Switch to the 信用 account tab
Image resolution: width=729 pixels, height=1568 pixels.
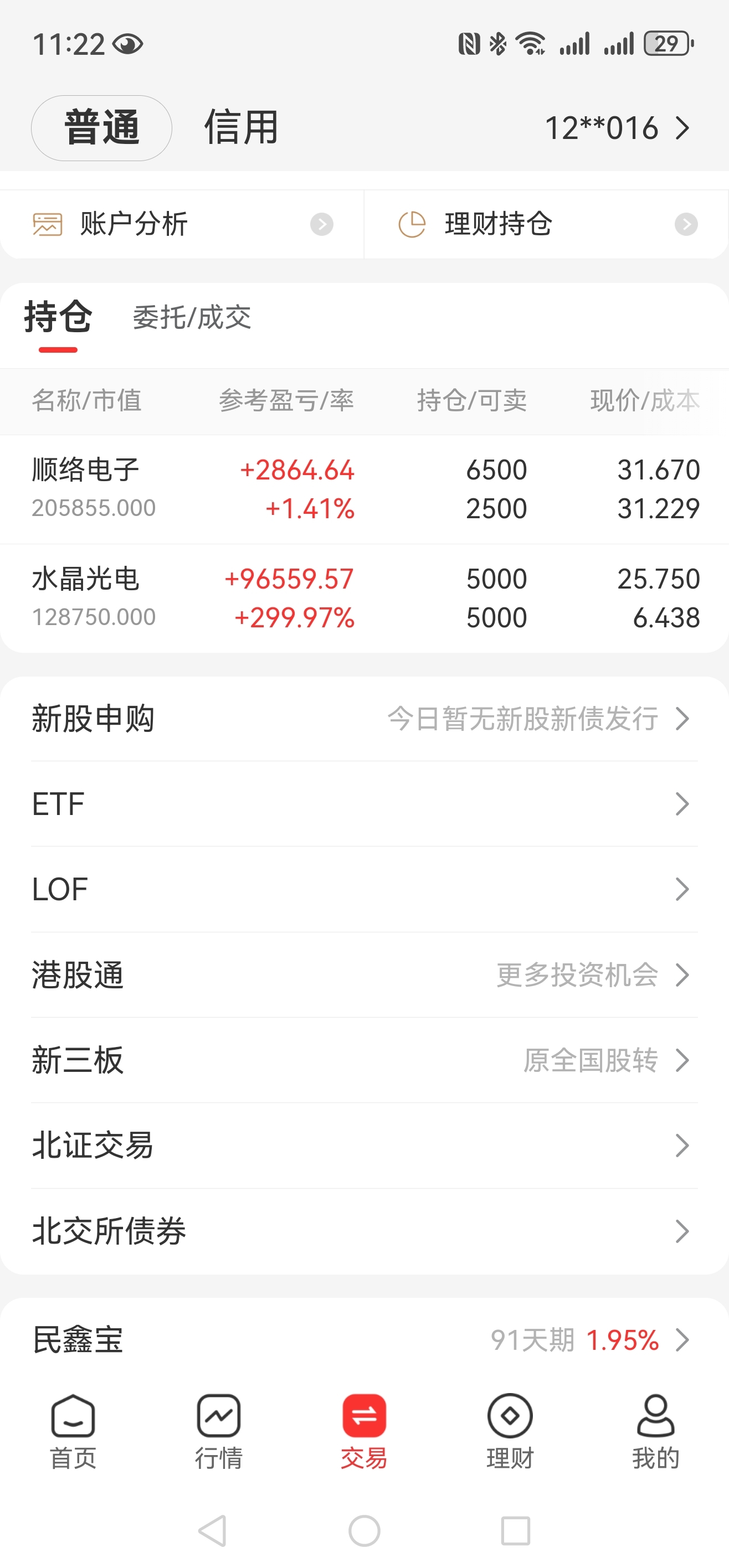coord(241,128)
